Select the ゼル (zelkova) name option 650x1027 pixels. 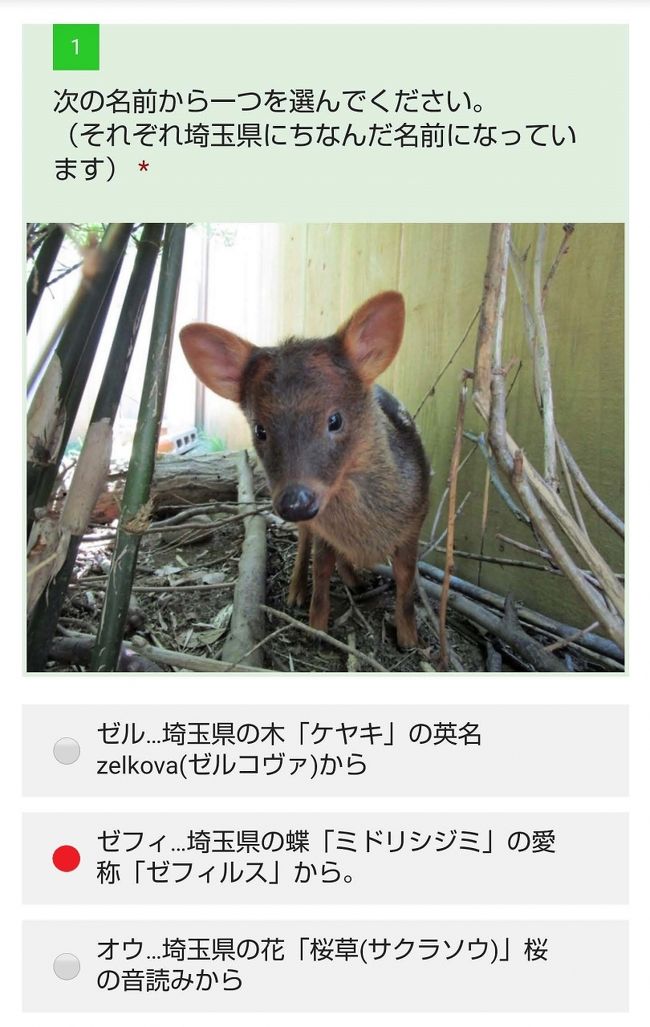point(67,751)
